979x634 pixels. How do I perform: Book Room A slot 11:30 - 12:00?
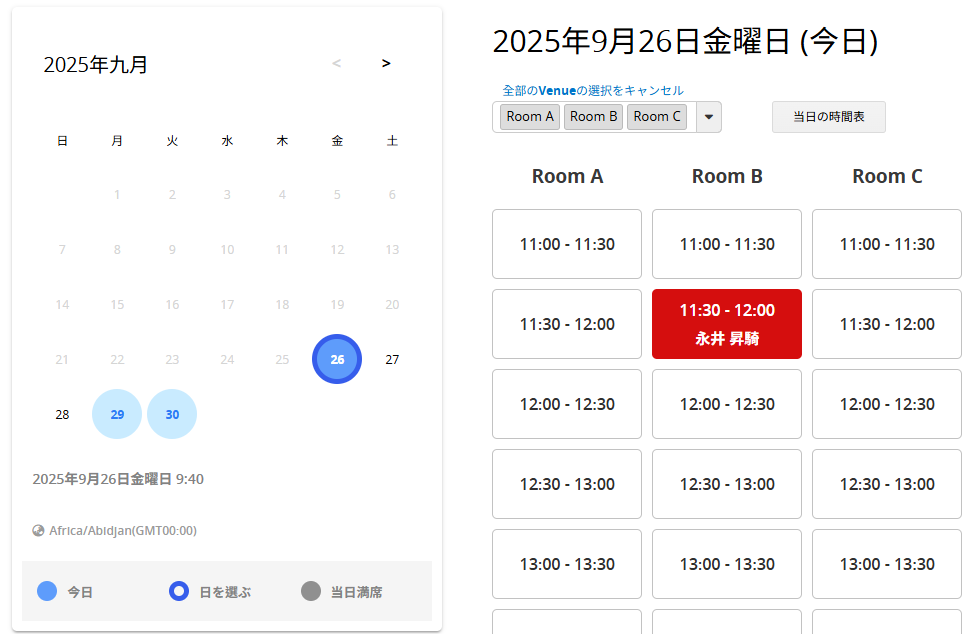(x=567, y=324)
